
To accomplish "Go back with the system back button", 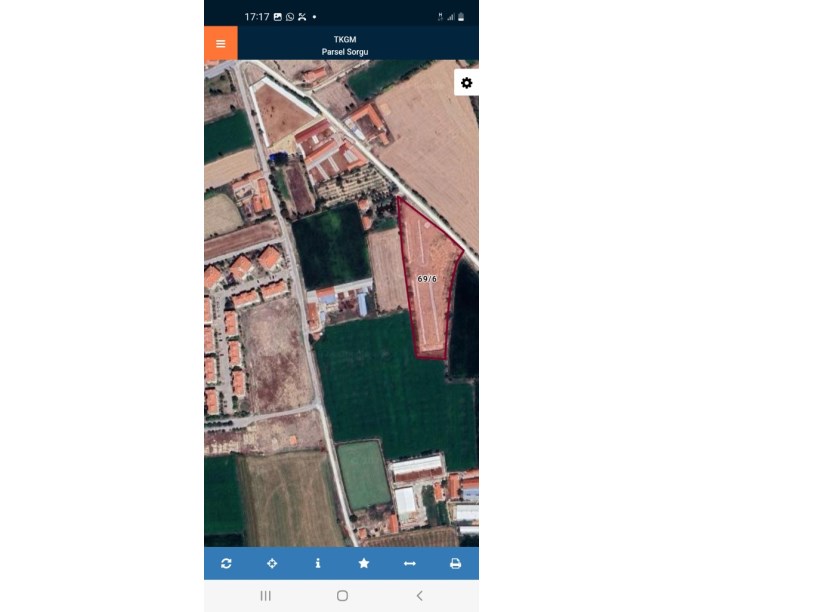I will click(419, 596).
